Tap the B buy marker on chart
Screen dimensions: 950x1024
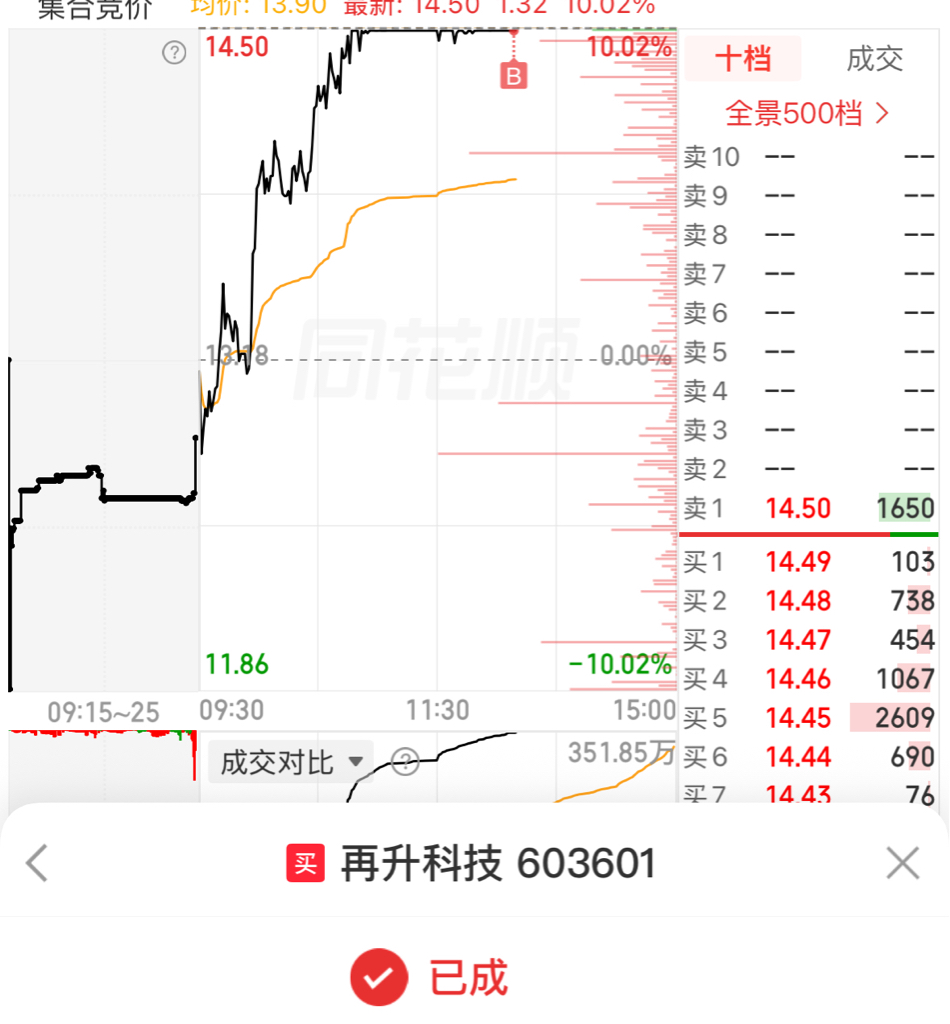point(514,76)
